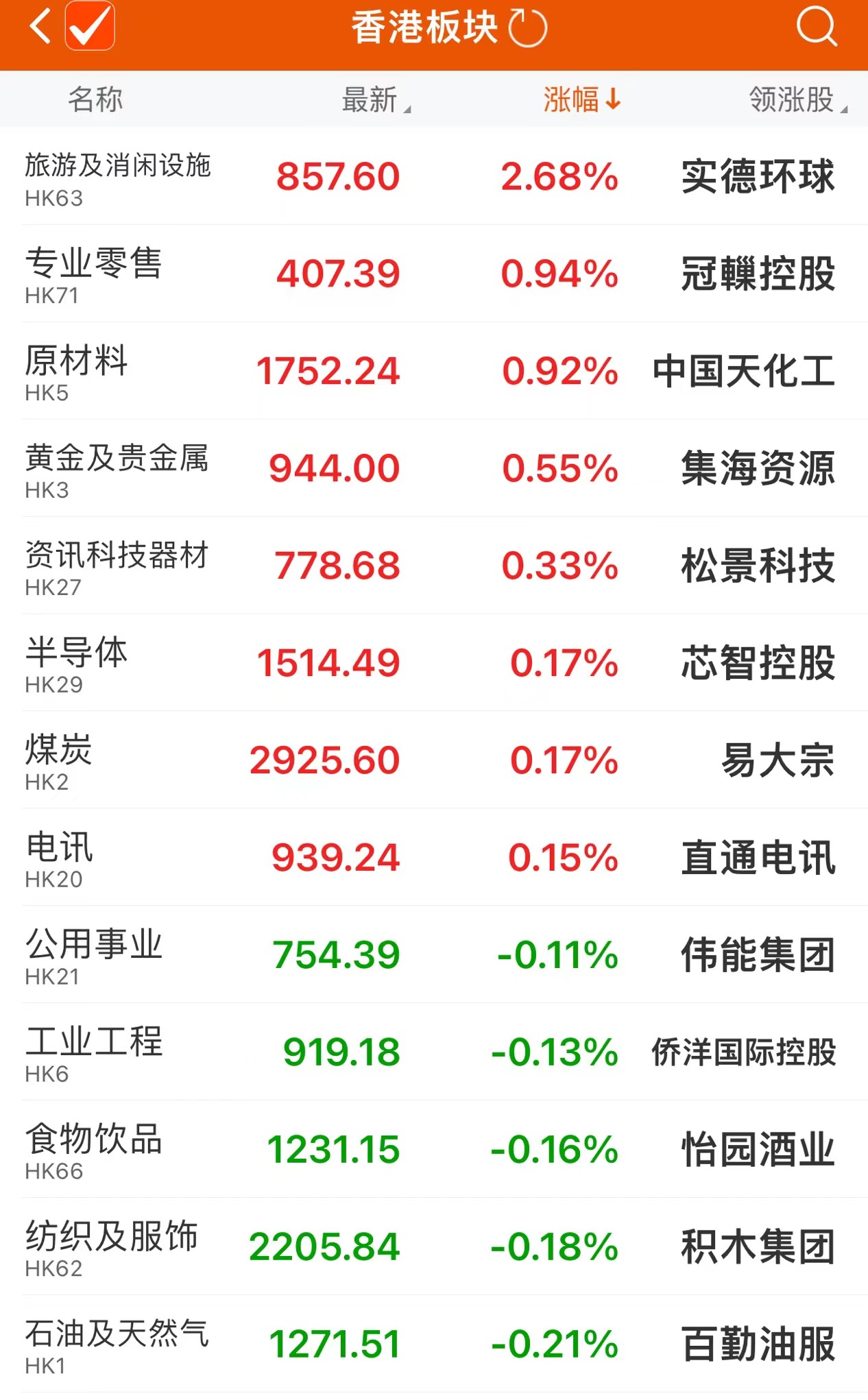Open the 煤炭 HK2 sector row

click(59, 761)
